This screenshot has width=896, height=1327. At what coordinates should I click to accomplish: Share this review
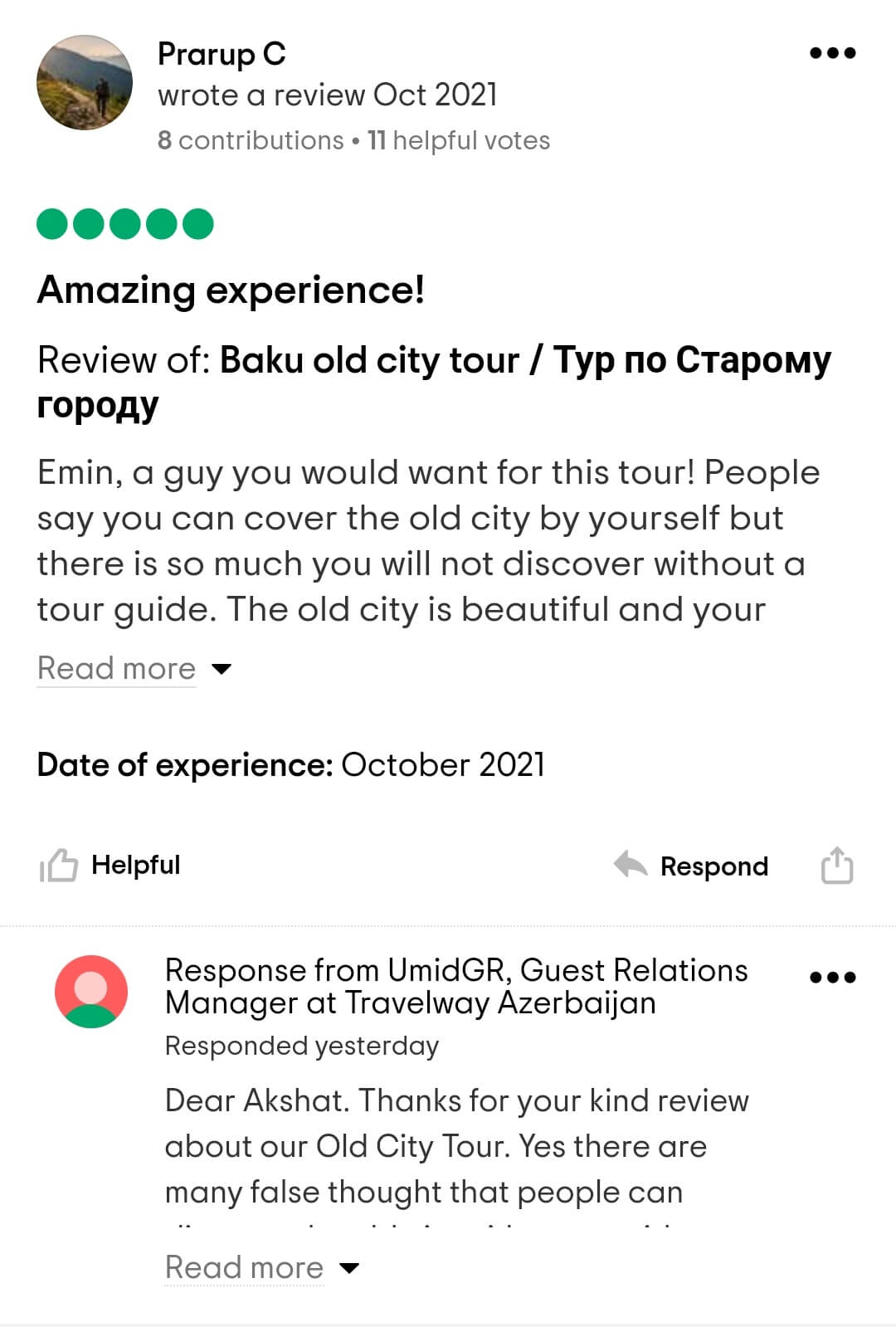point(836,866)
